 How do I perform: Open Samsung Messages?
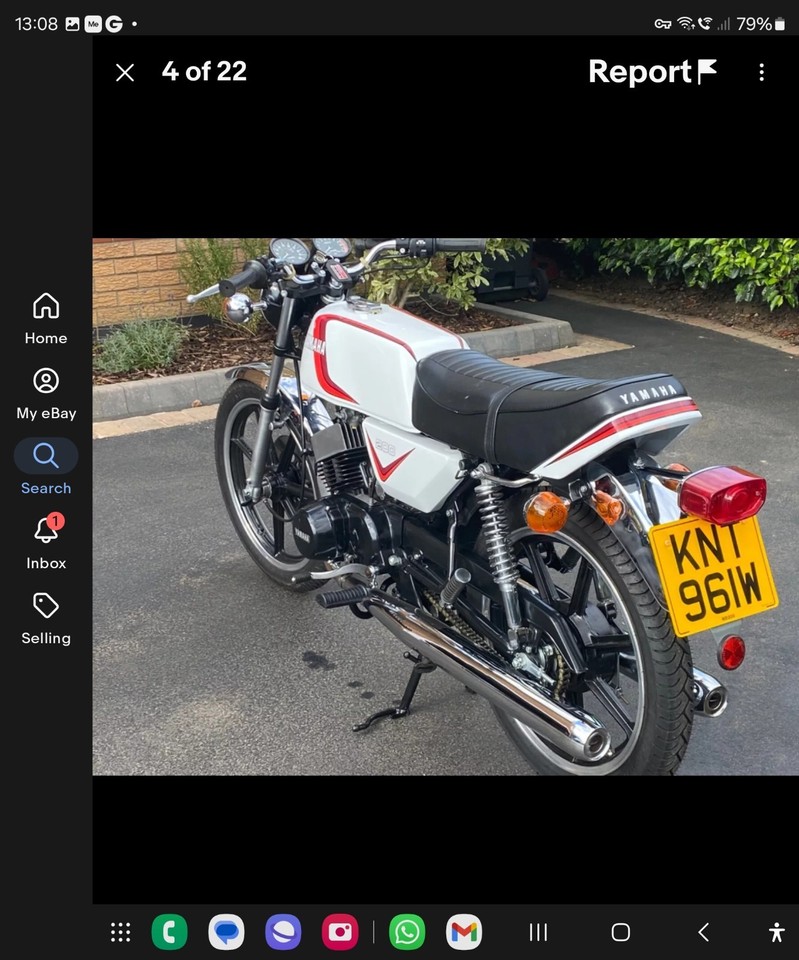click(x=227, y=931)
